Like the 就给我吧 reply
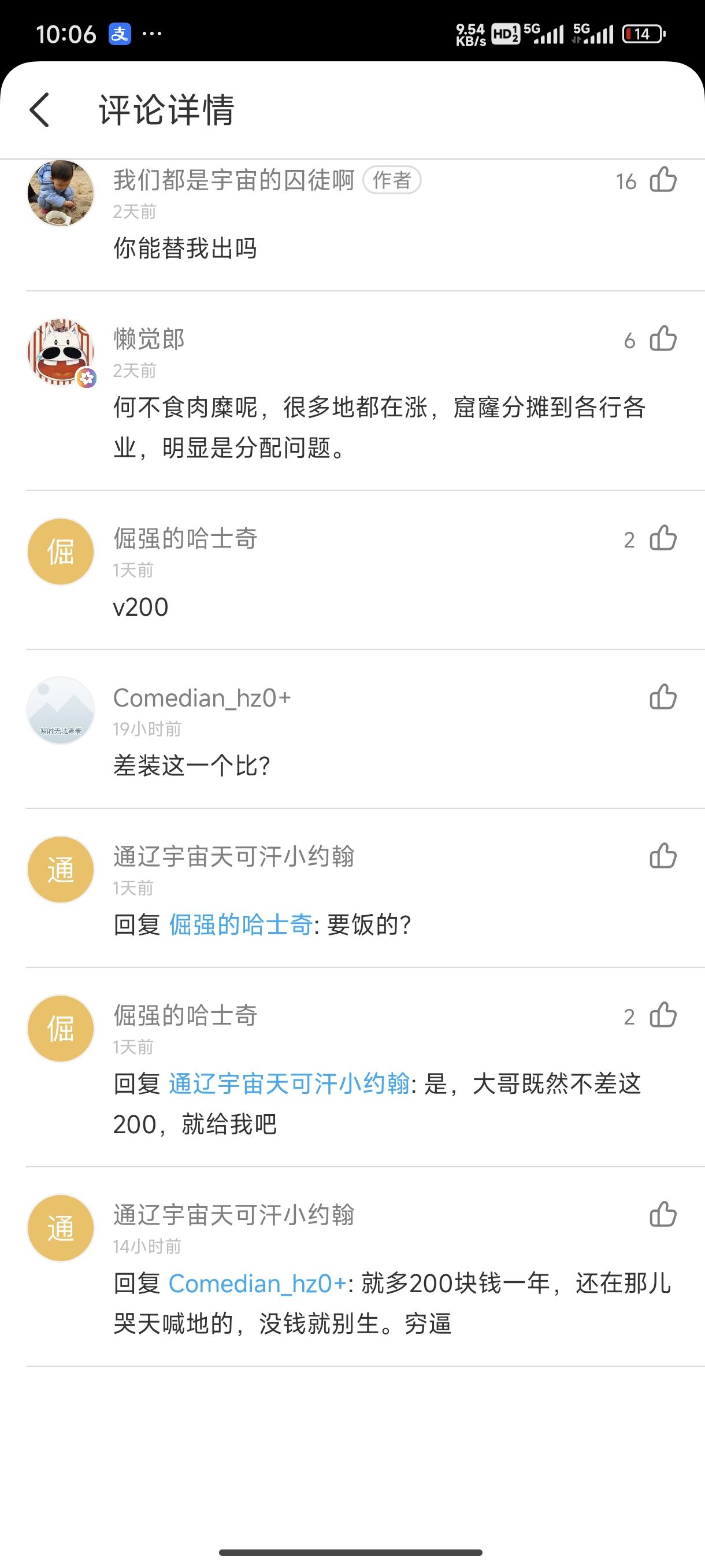 coord(663,1015)
